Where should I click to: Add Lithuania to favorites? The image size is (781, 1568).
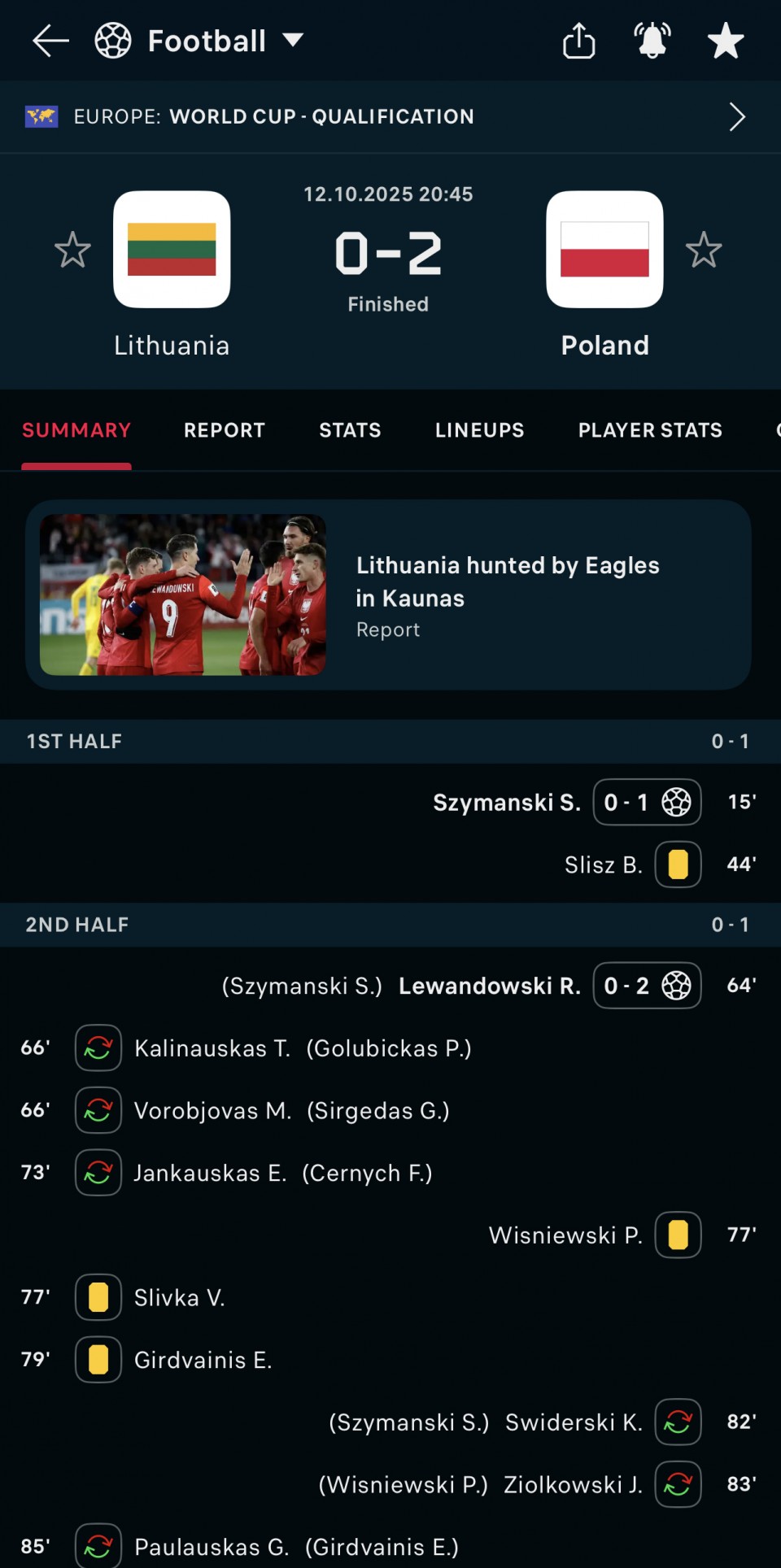click(x=72, y=250)
